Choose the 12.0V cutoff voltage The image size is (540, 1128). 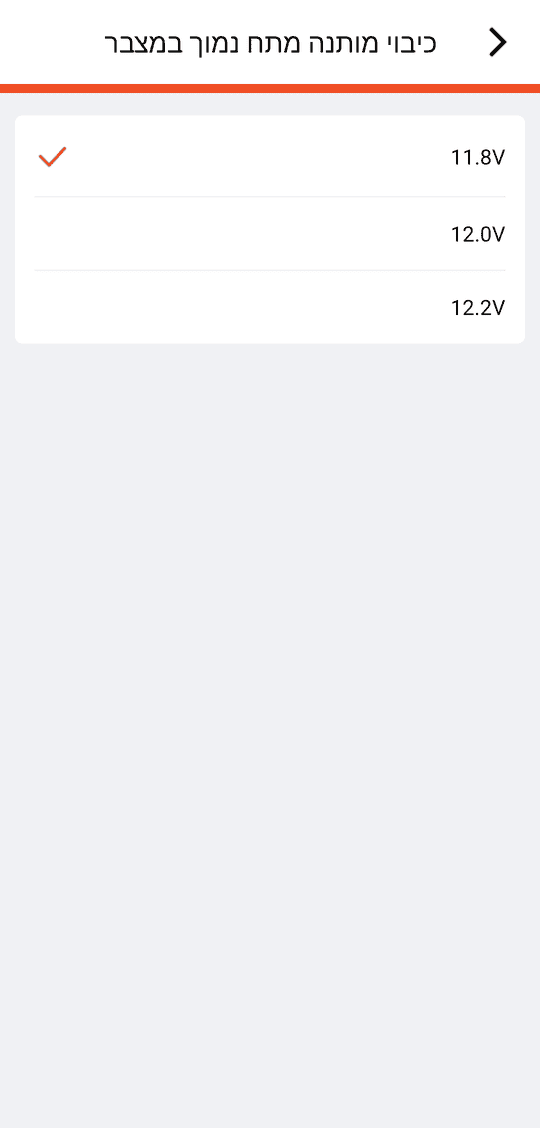click(x=270, y=234)
